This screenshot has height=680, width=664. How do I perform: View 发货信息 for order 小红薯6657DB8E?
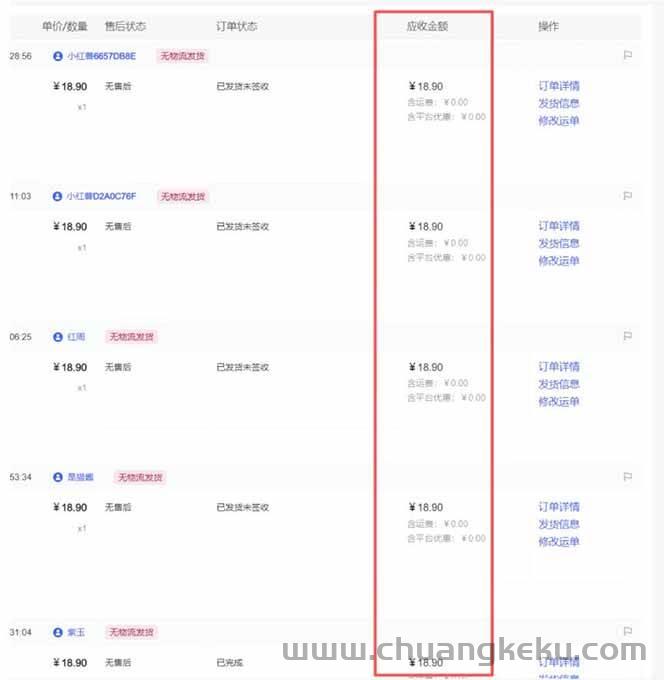click(559, 103)
